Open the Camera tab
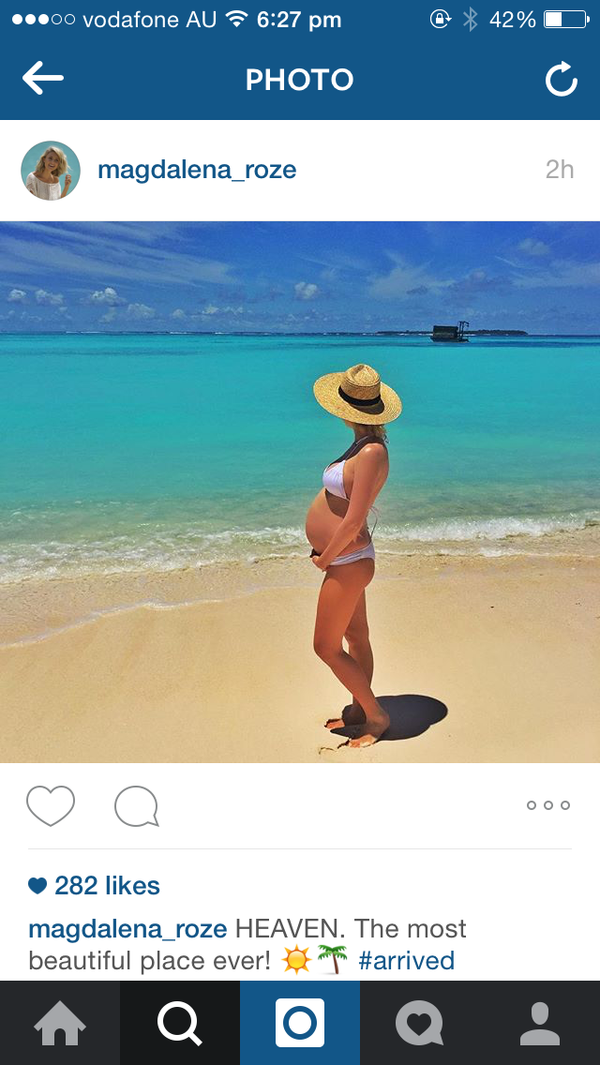This screenshot has height=1065, width=600. [300, 1024]
